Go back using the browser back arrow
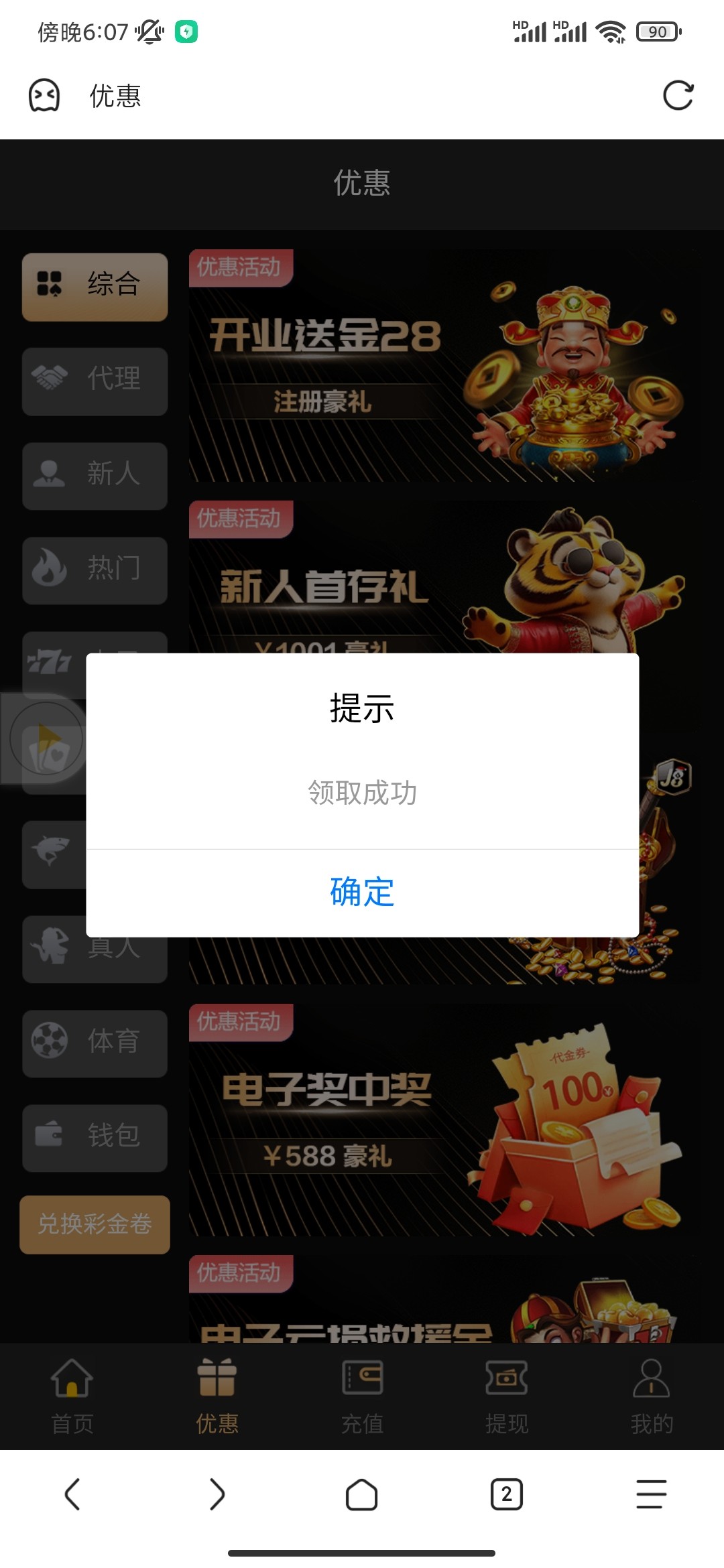 [x=72, y=1494]
